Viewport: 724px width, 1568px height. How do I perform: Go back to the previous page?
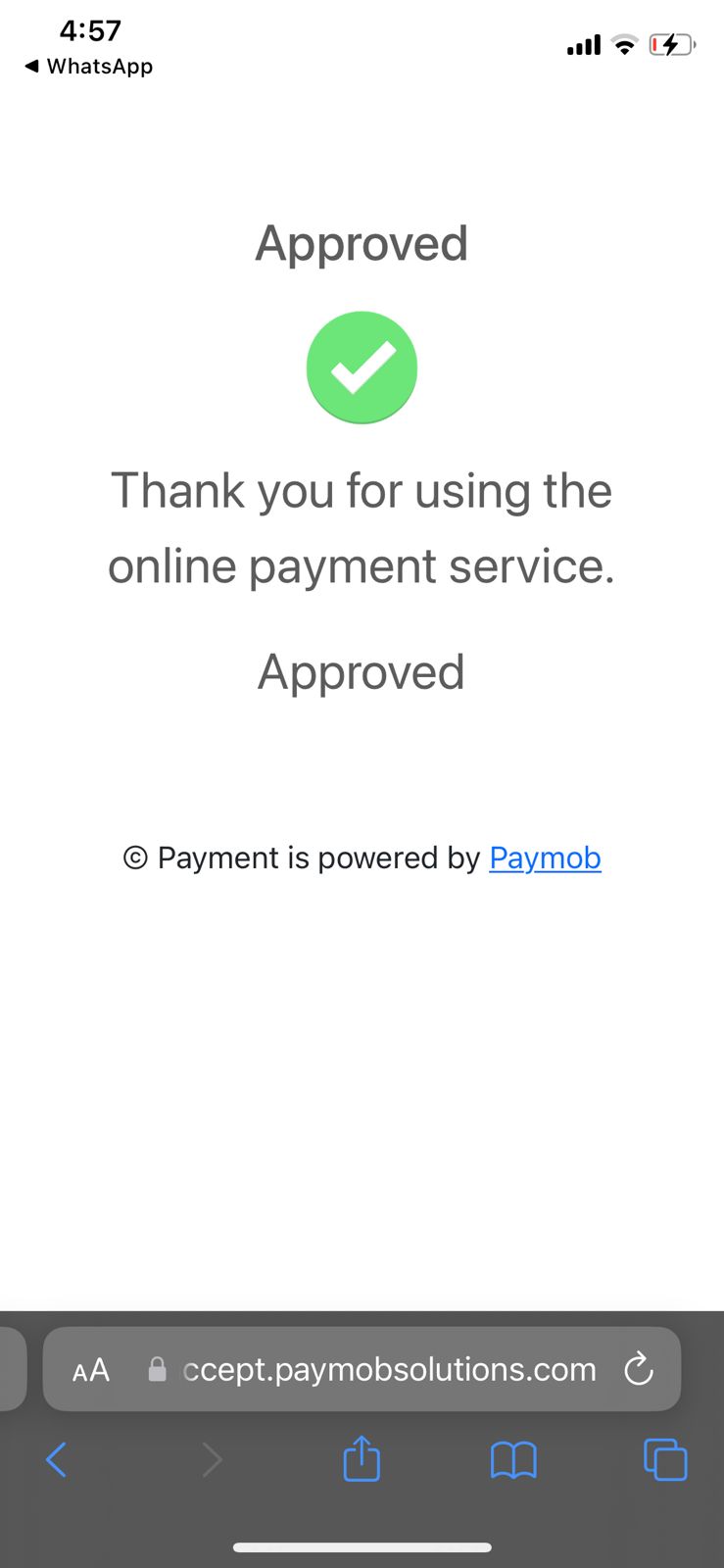[57, 1460]
